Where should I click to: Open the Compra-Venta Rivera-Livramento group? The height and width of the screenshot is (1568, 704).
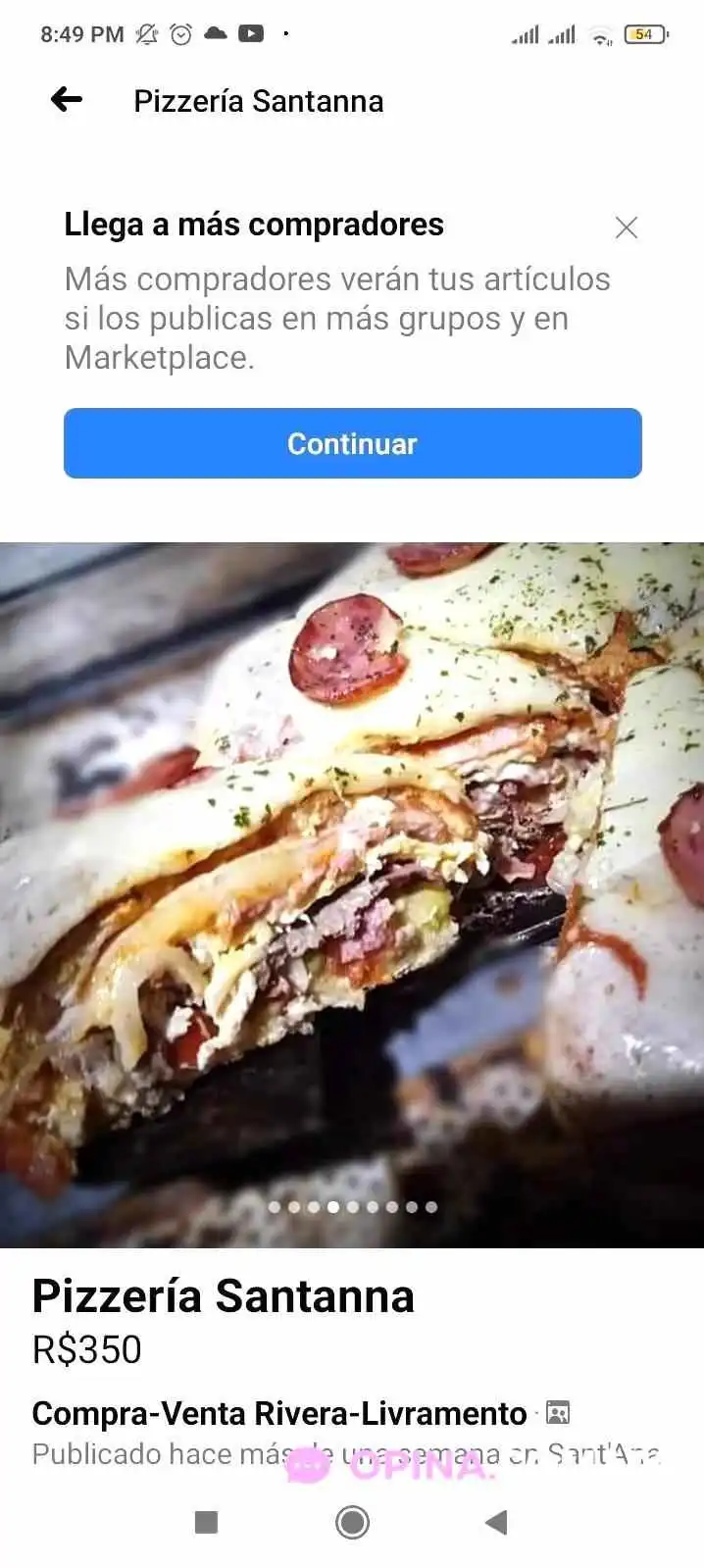pyautogui.click(x=279, y=1413)
